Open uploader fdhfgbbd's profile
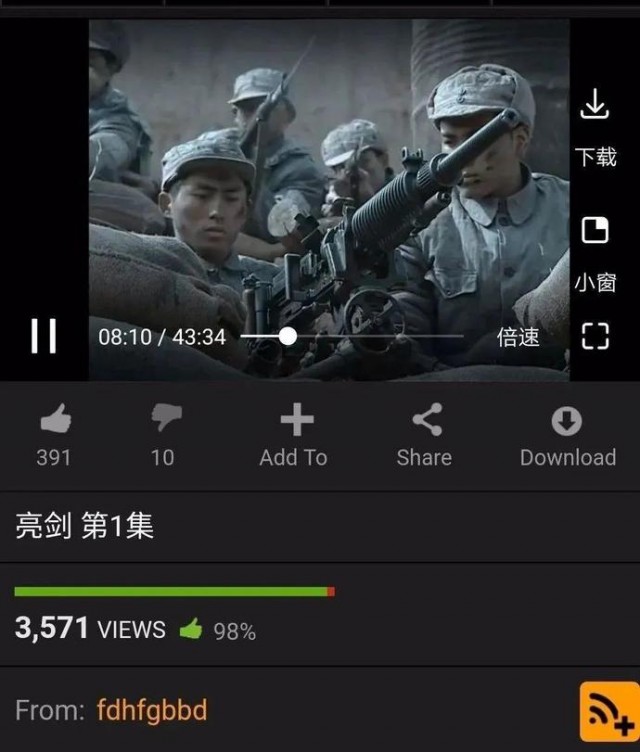Screen dimensions: 640x752 (152, 711)
